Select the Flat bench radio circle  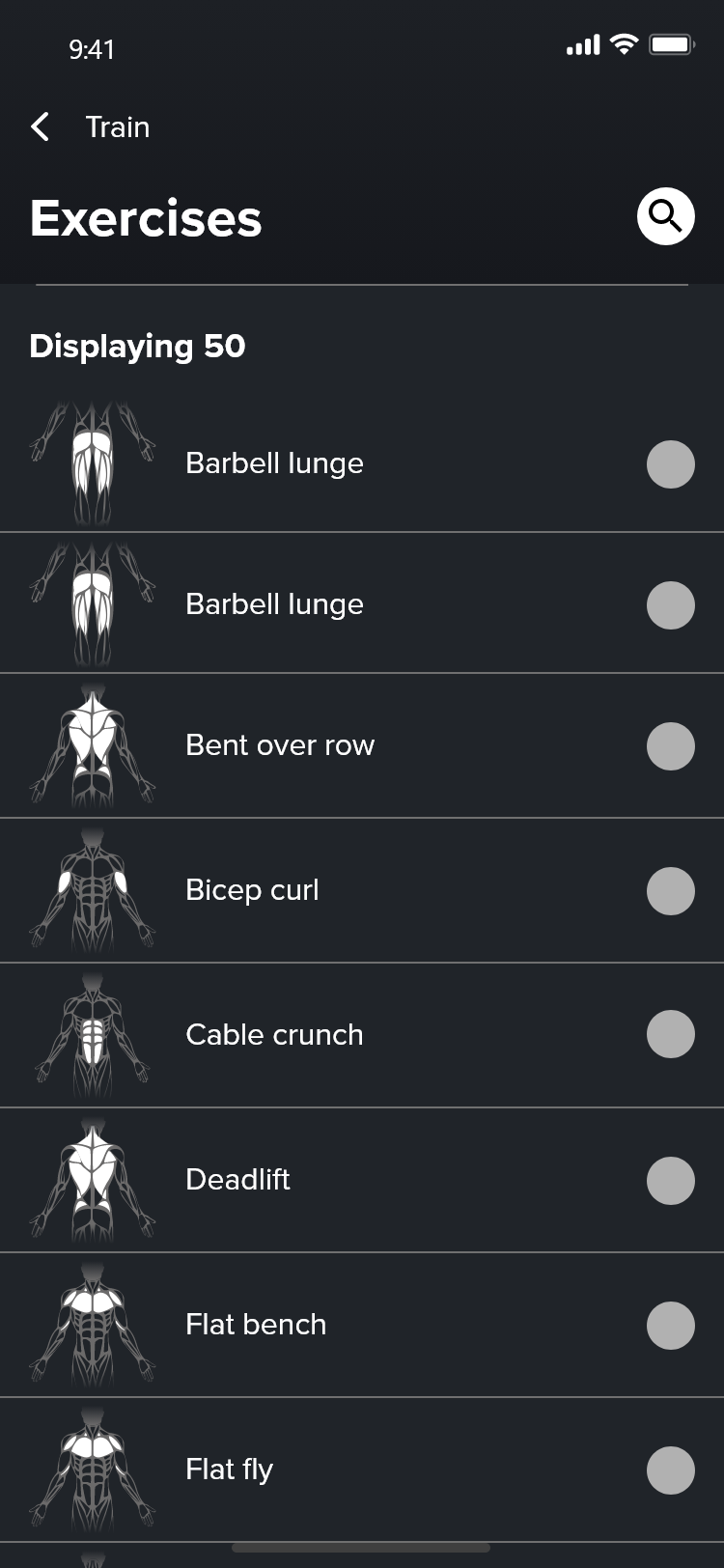670,1326
